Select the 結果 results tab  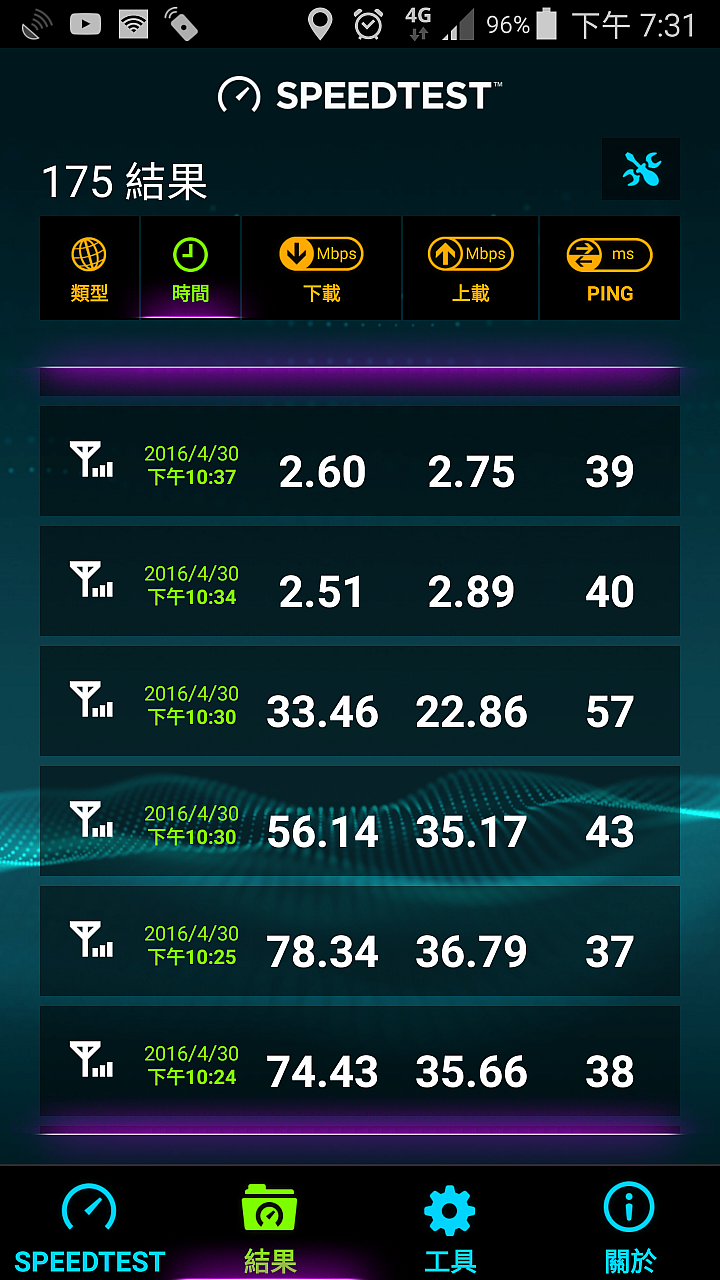(270, 1226)
